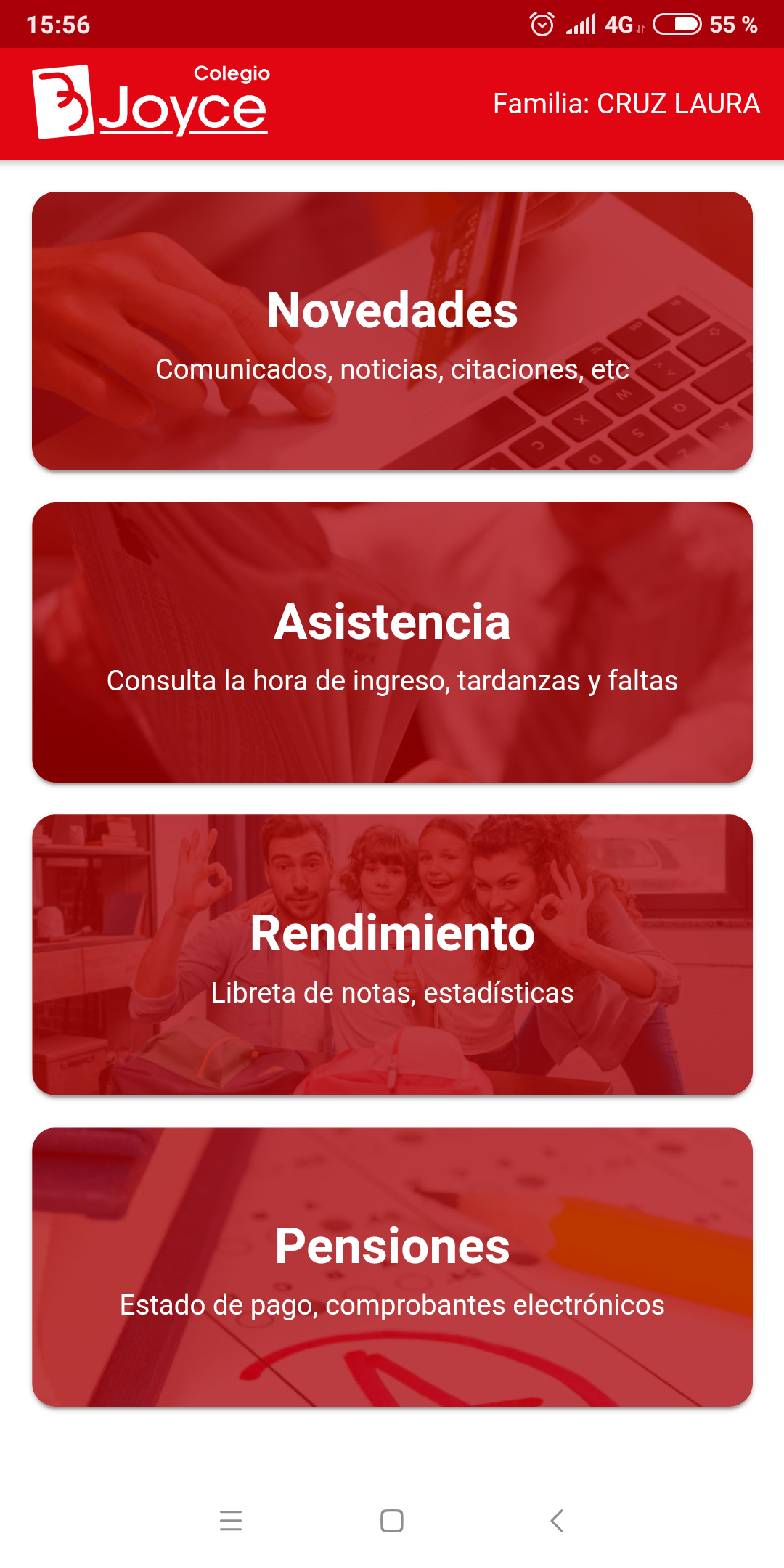This screenshot has width=784, height=1568.
Task: Open the Asistencia section
Action: click(x=392, y=642)
